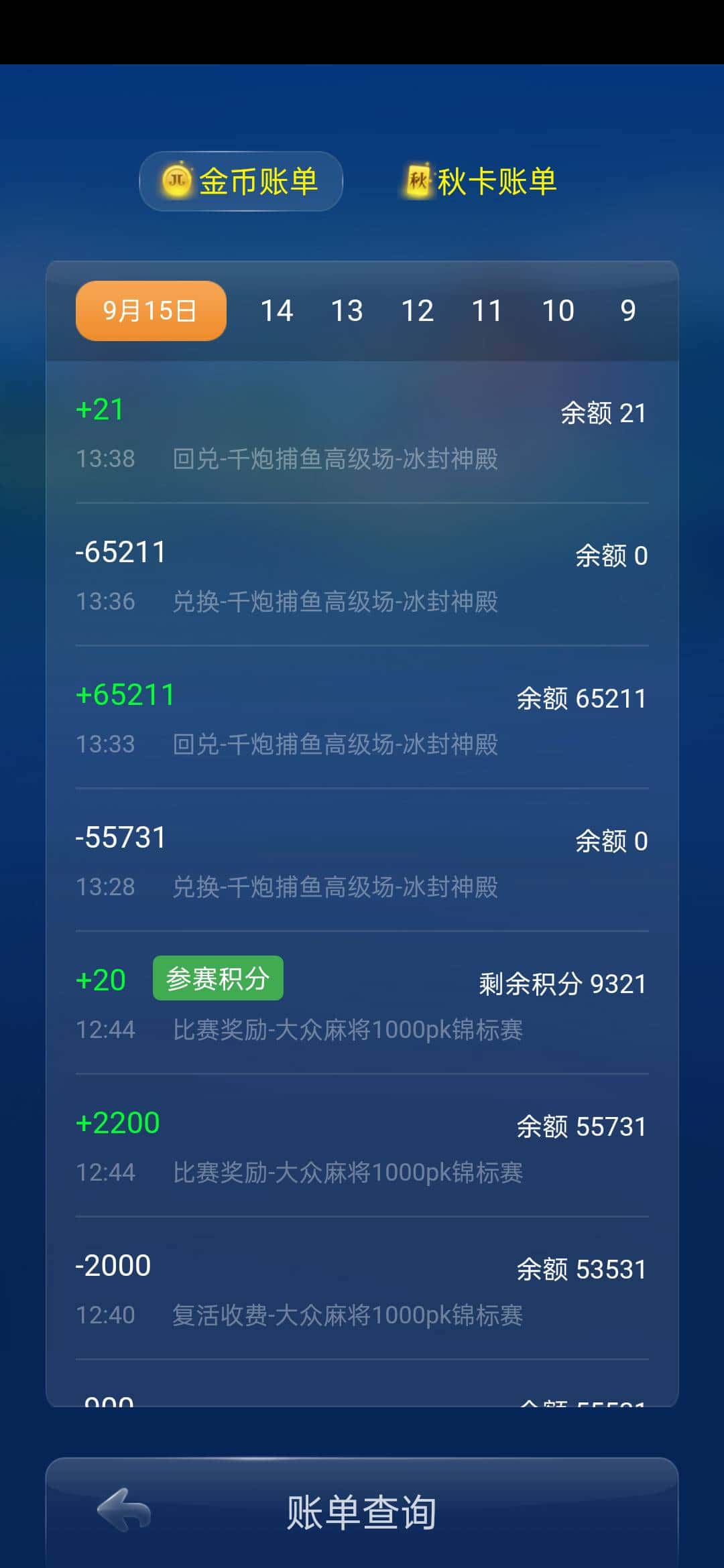Image resolution: width=724 pixels, height=1568 pixels.
Task: Click the gold coin icon beside 金币账单
Action: pos(176,180)
